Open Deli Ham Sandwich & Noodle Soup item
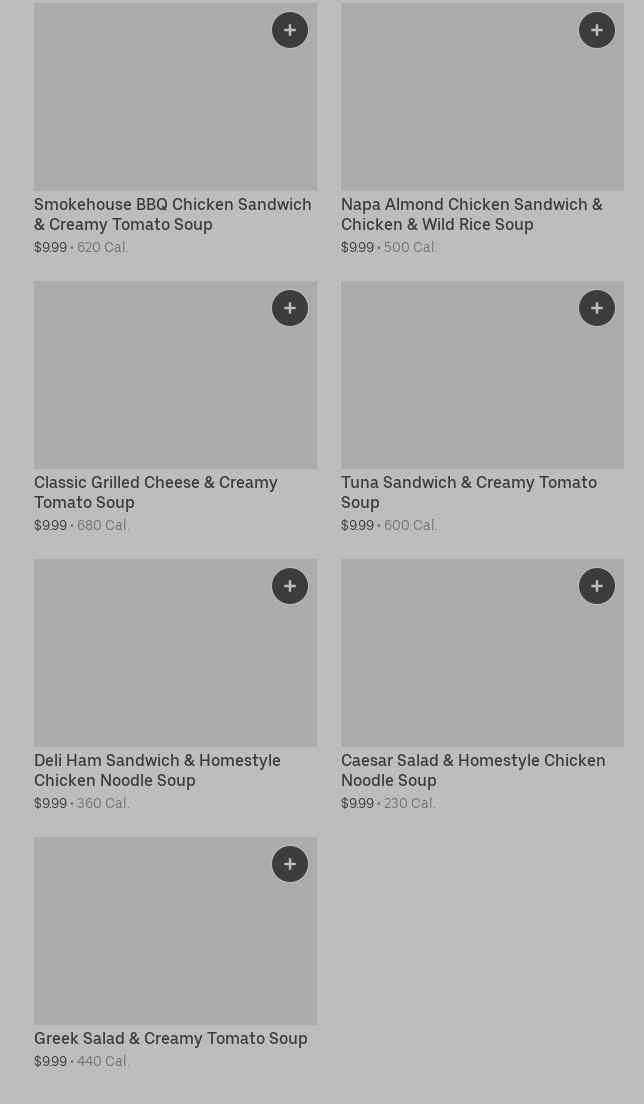 (x=157, y=770)
